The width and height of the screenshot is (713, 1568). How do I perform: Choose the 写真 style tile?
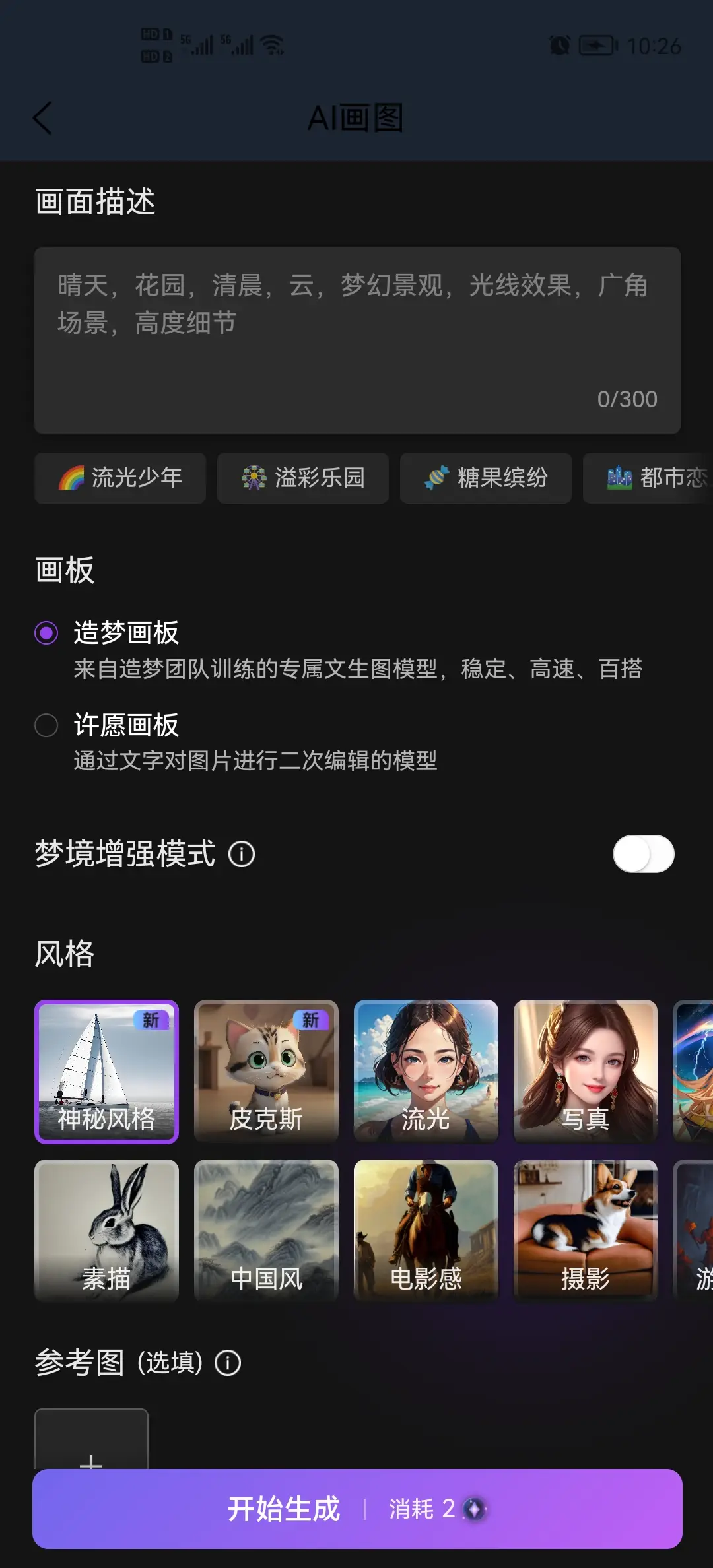point(586,1072)
